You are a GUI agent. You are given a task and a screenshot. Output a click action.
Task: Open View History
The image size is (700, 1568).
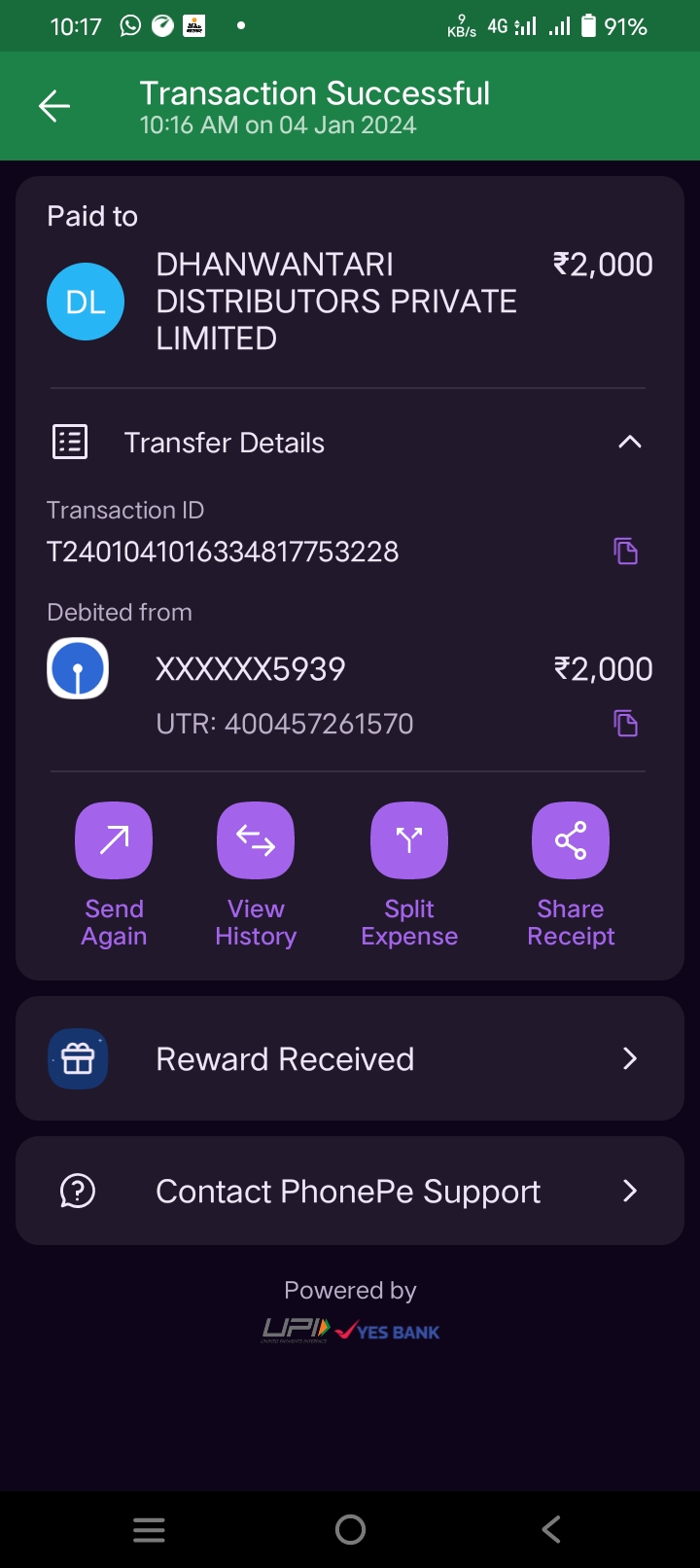(256, 875)
